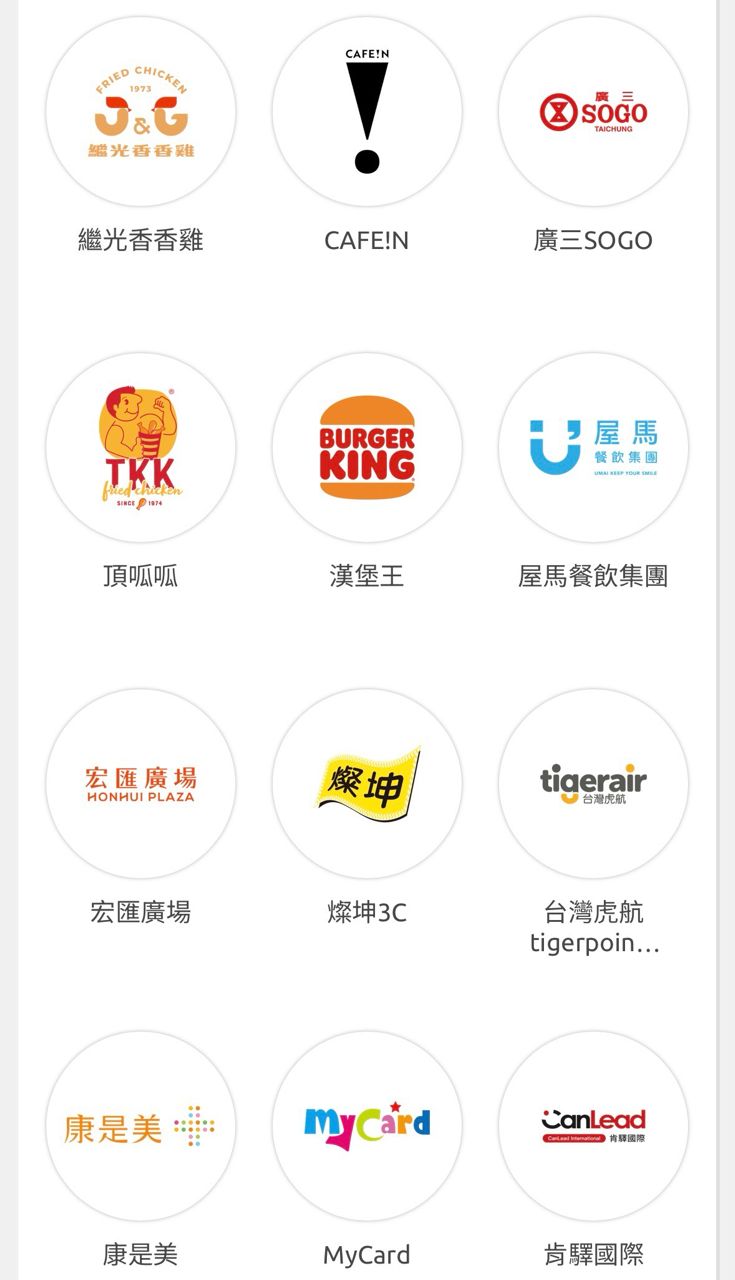Select 宏匯廣場 Honhui Plaza

click(x=141, y=784)
